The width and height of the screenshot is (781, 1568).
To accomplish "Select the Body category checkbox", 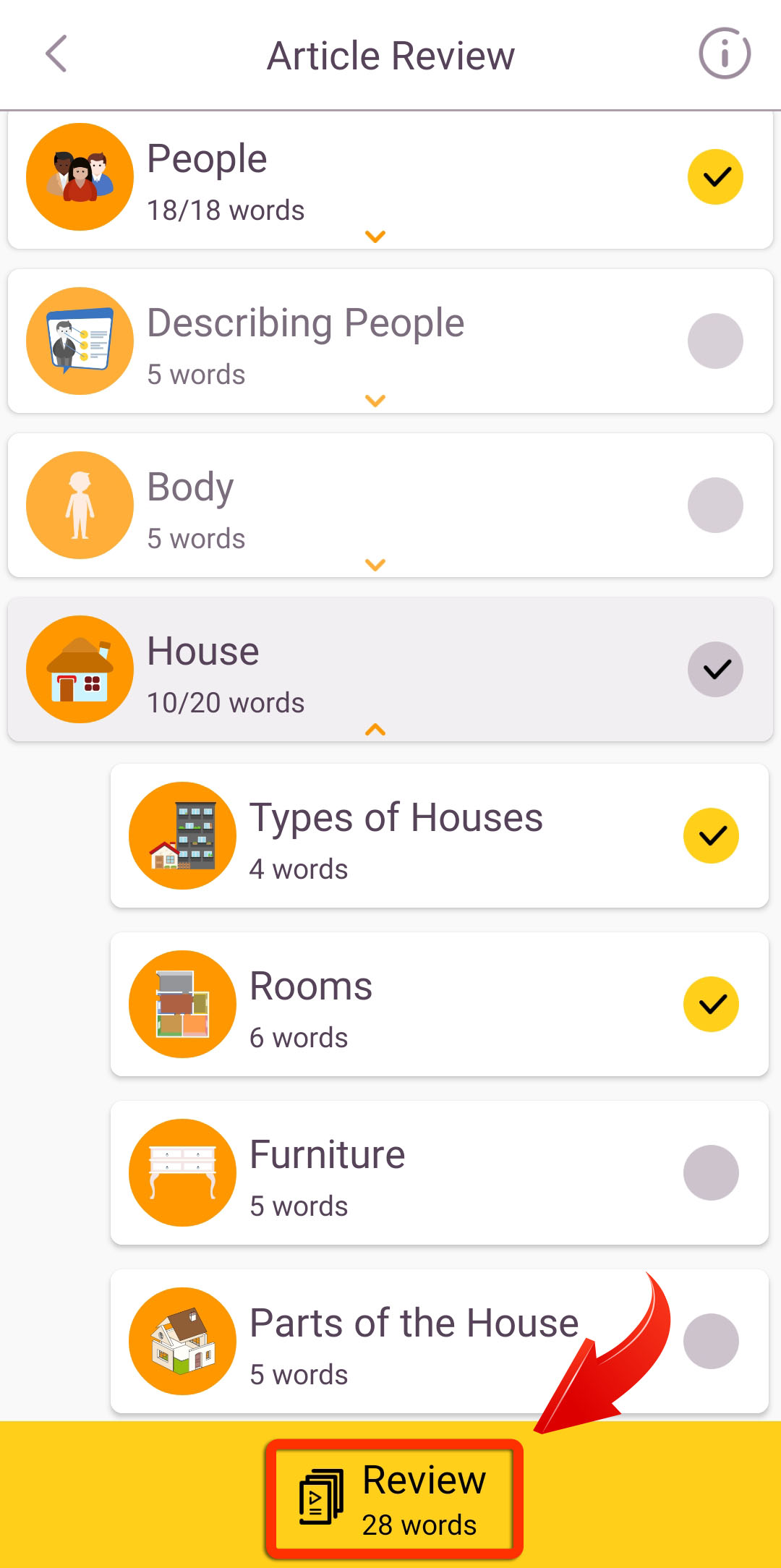I will point(715,506).
